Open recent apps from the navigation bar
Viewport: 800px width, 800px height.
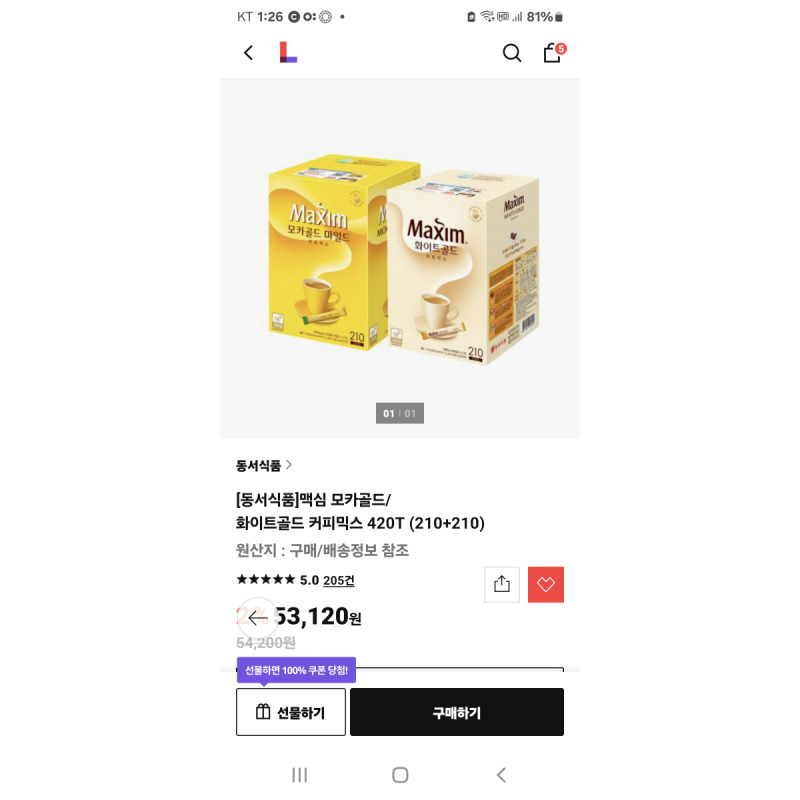tap(299, 775)
